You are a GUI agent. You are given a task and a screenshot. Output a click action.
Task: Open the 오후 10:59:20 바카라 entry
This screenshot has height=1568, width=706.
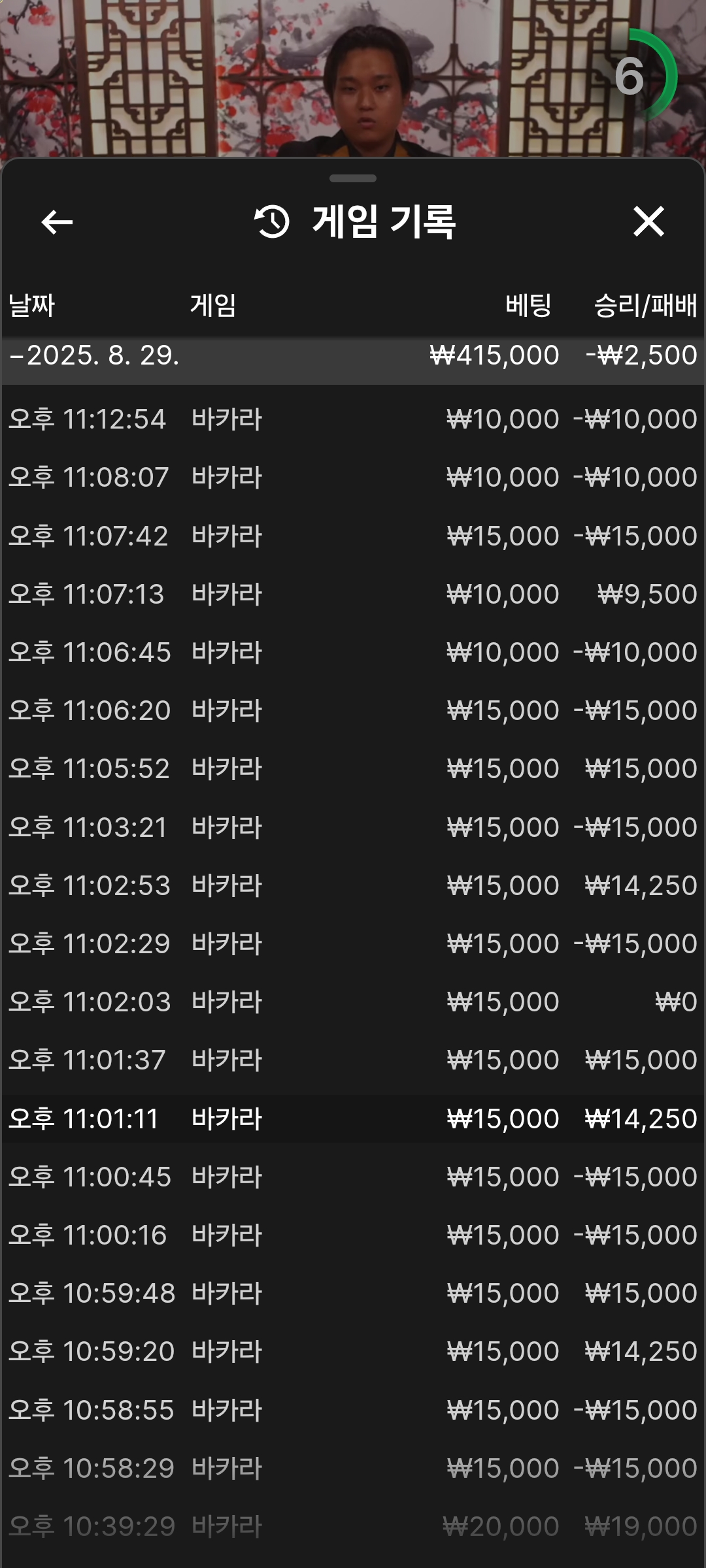353,1351
